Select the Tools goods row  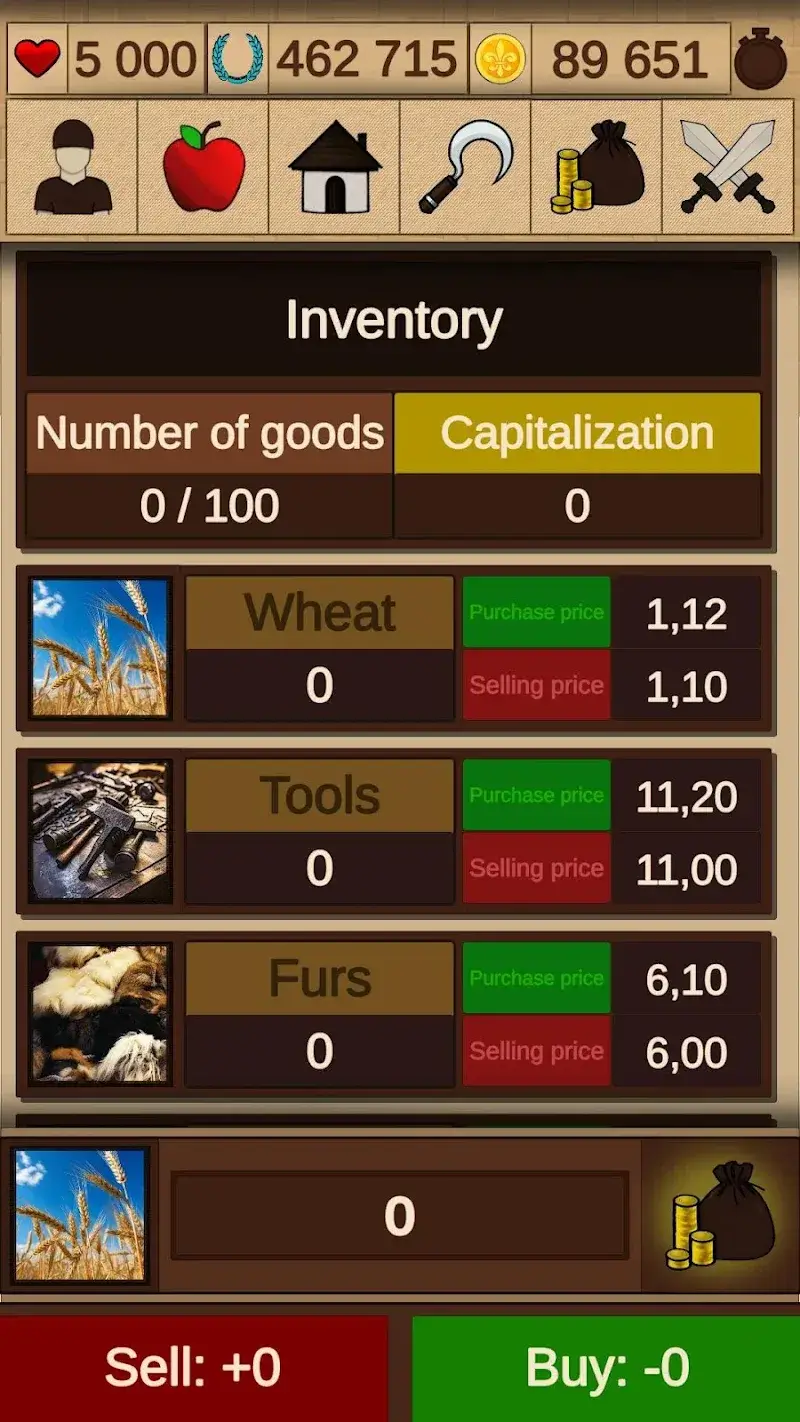tap(320, 831)
